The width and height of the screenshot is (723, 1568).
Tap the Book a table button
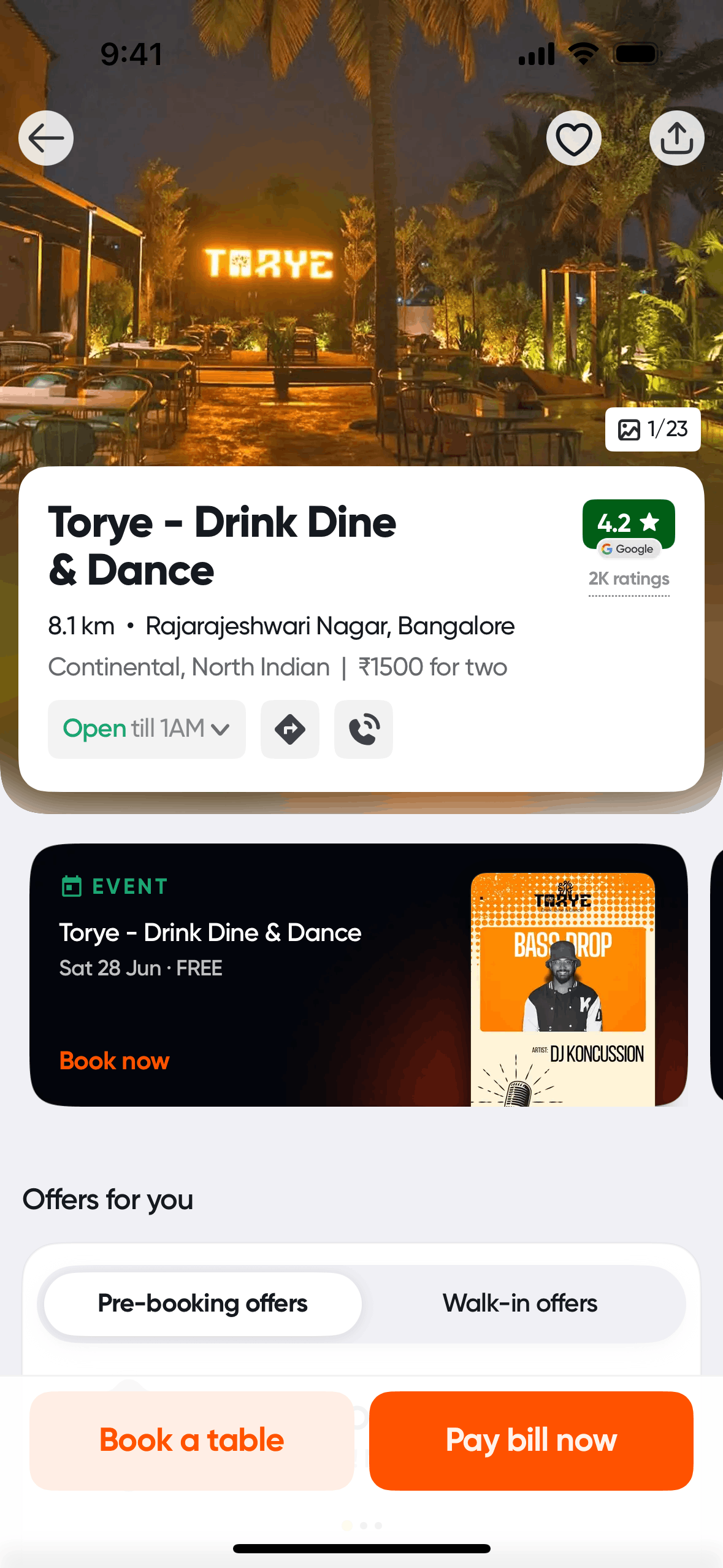(x=191, y=1440)
